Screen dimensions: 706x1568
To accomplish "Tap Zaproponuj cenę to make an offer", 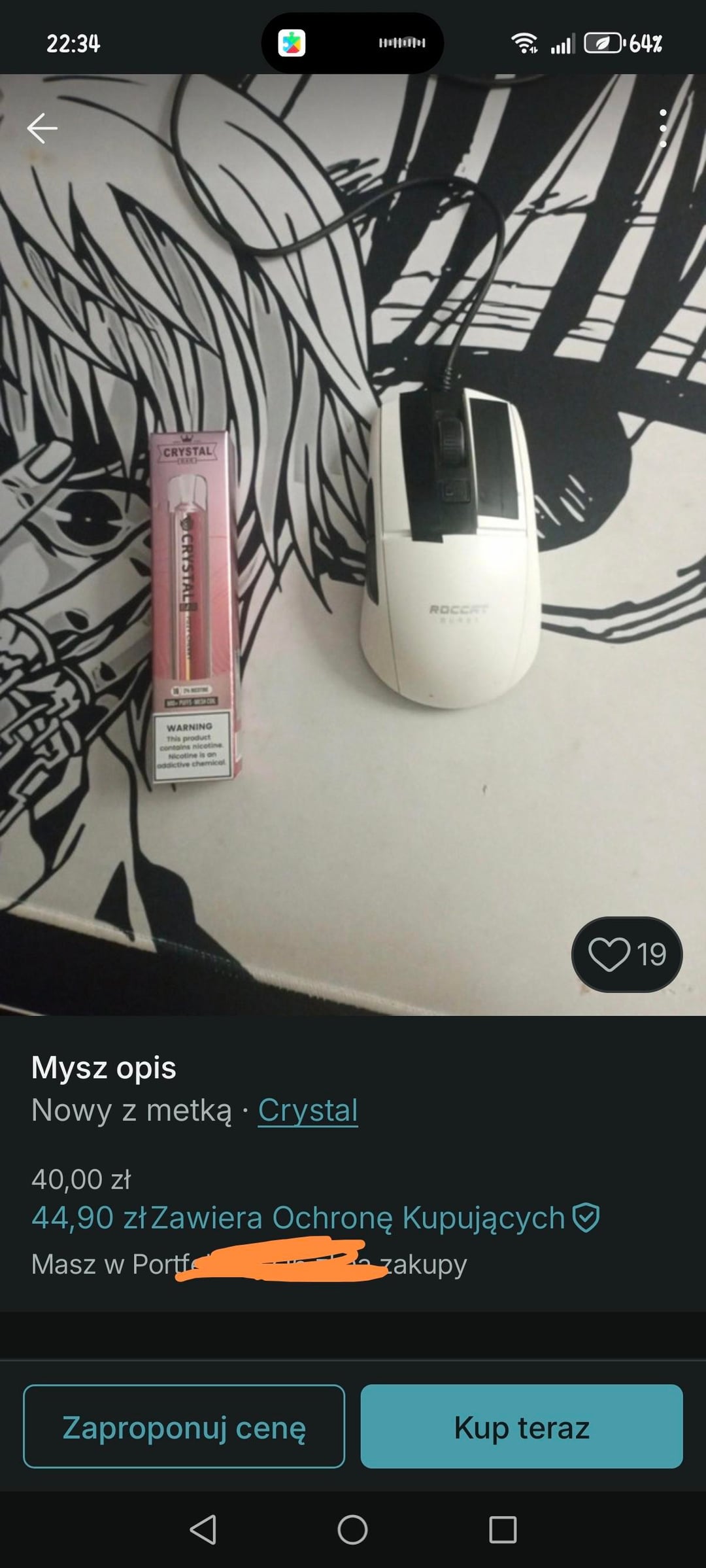I will [184, 1427].
